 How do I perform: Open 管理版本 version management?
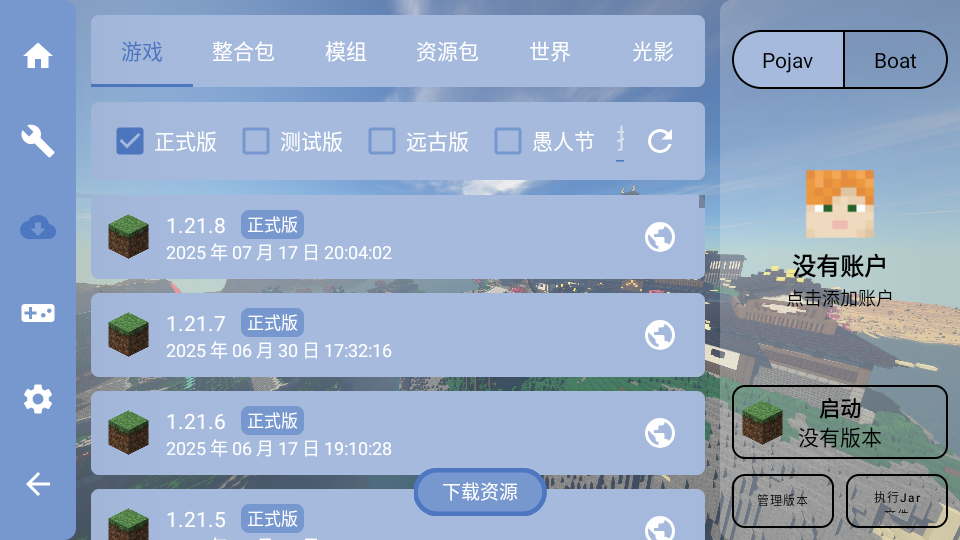(x=783, y=500)
